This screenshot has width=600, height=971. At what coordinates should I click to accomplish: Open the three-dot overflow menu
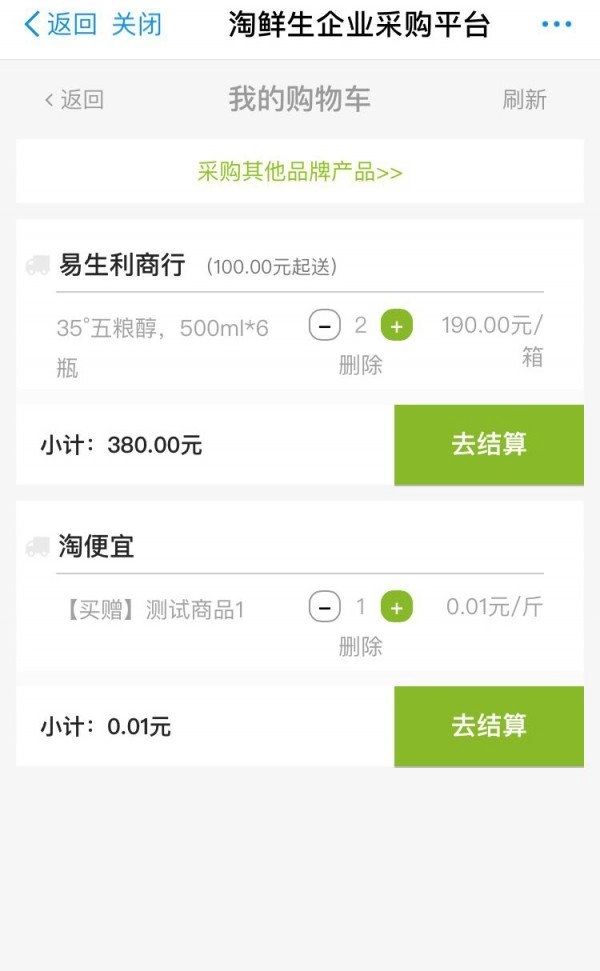click(x=556, y=25)
